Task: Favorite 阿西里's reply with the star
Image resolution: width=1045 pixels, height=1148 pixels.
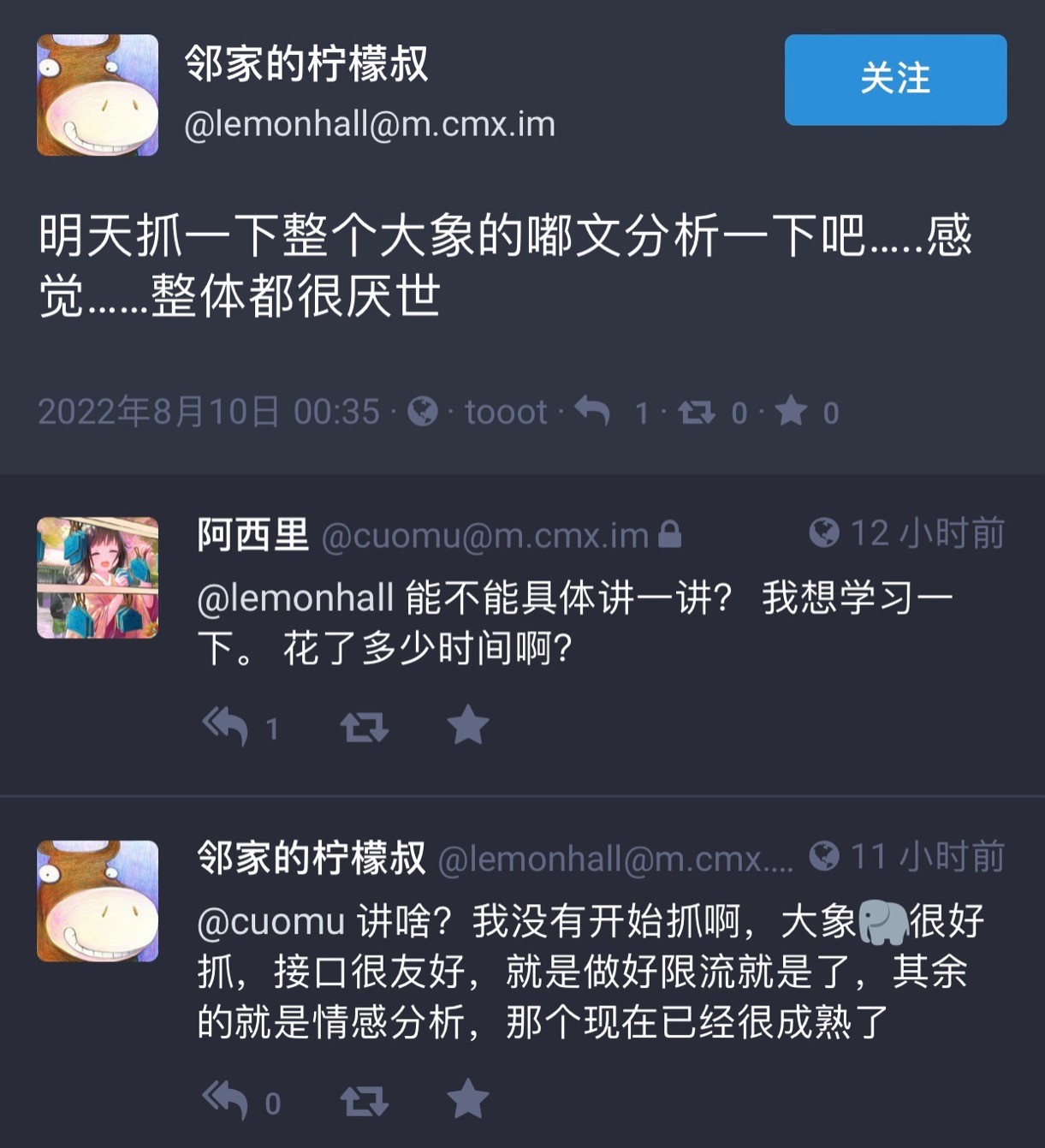Action: click(x=467, y=726)
